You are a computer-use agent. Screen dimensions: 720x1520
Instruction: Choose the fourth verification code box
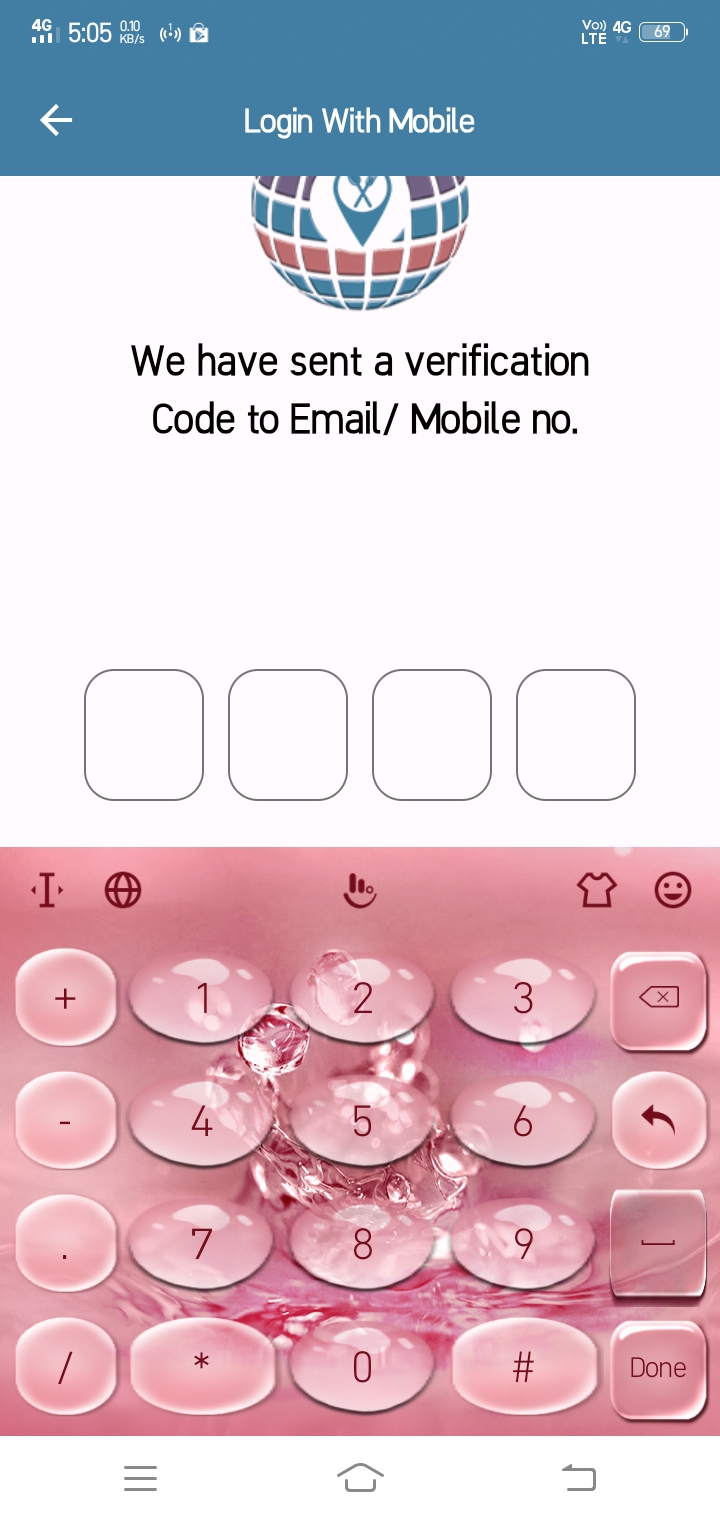576,735
